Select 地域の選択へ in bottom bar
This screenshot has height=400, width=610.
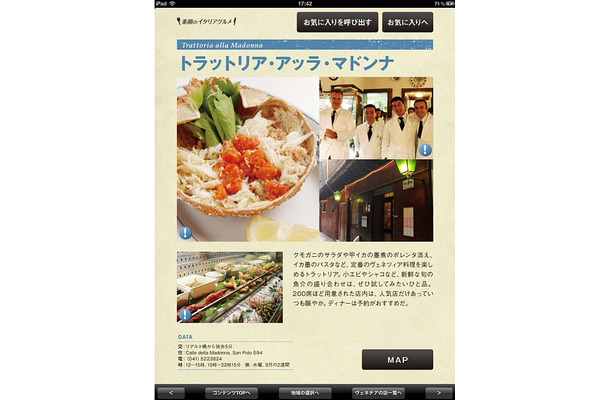pos(303,392)
